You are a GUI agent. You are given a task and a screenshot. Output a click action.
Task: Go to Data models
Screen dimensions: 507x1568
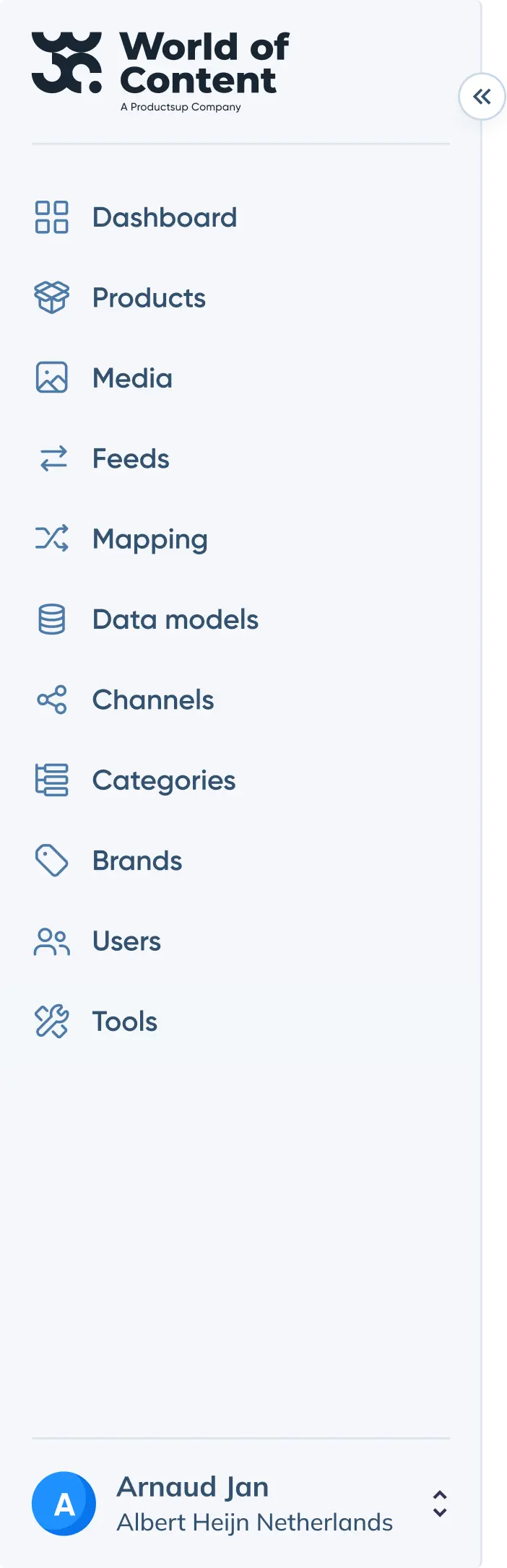[175, 619]
